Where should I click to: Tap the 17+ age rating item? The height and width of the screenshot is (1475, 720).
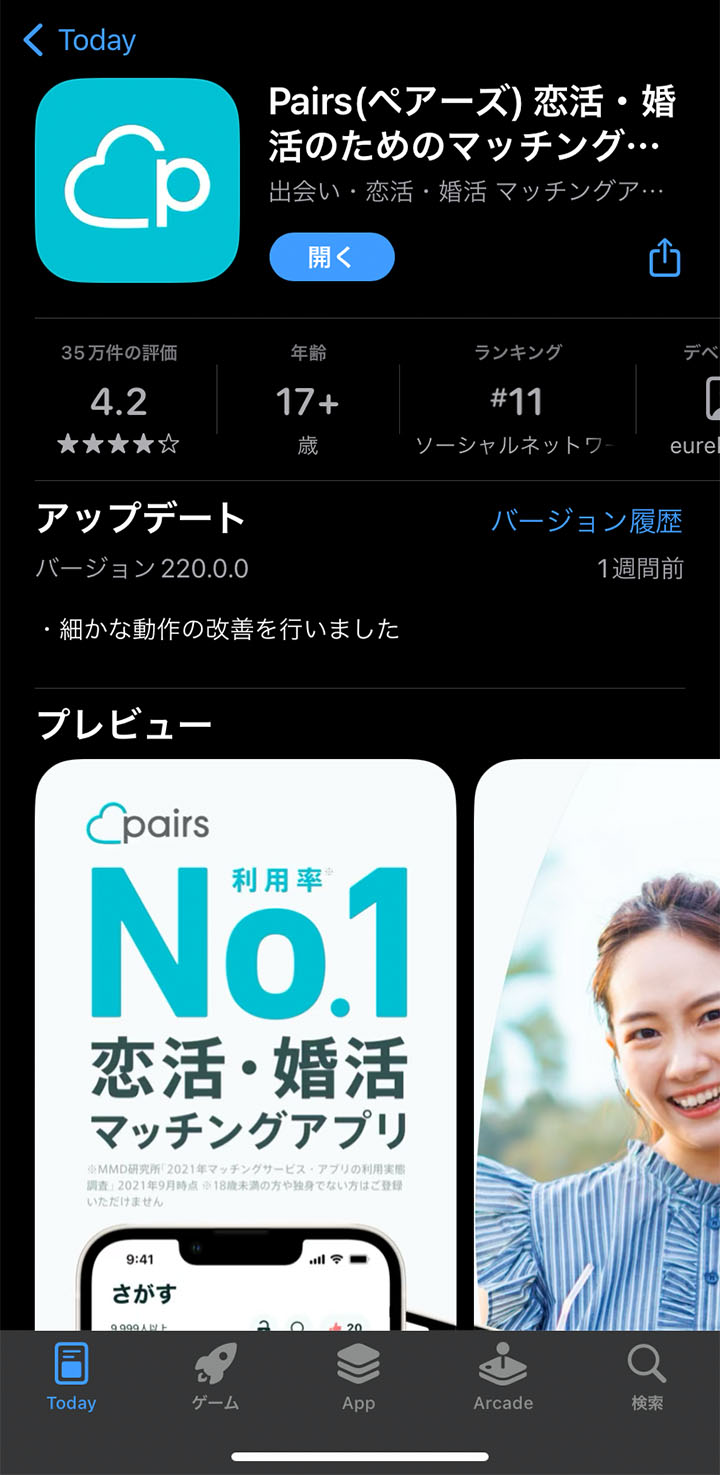coord(307,400)
